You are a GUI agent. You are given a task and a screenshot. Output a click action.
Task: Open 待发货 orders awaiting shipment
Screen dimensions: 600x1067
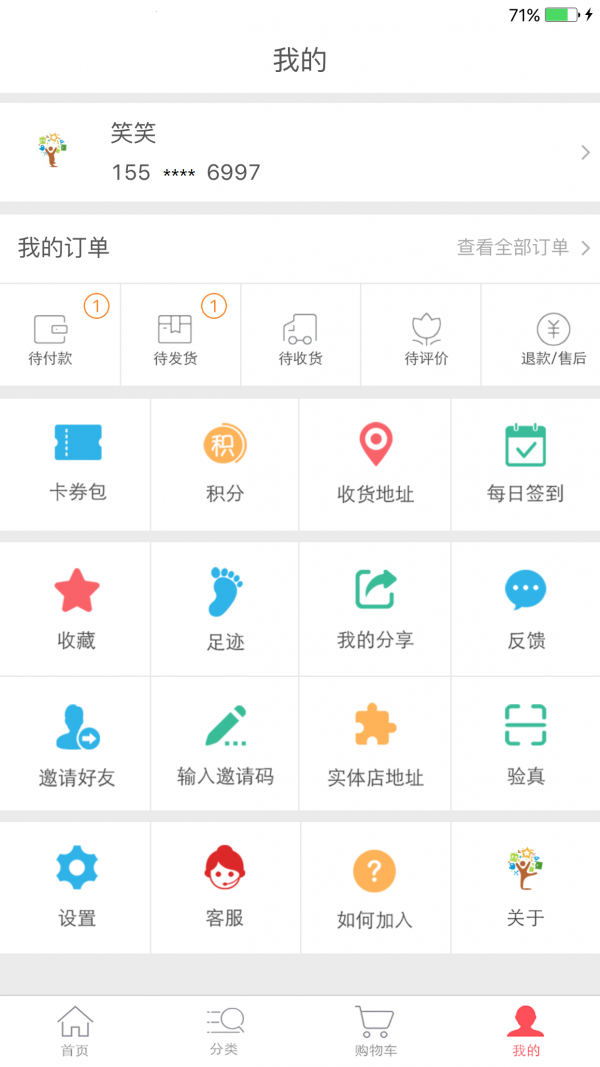(176, 338)
